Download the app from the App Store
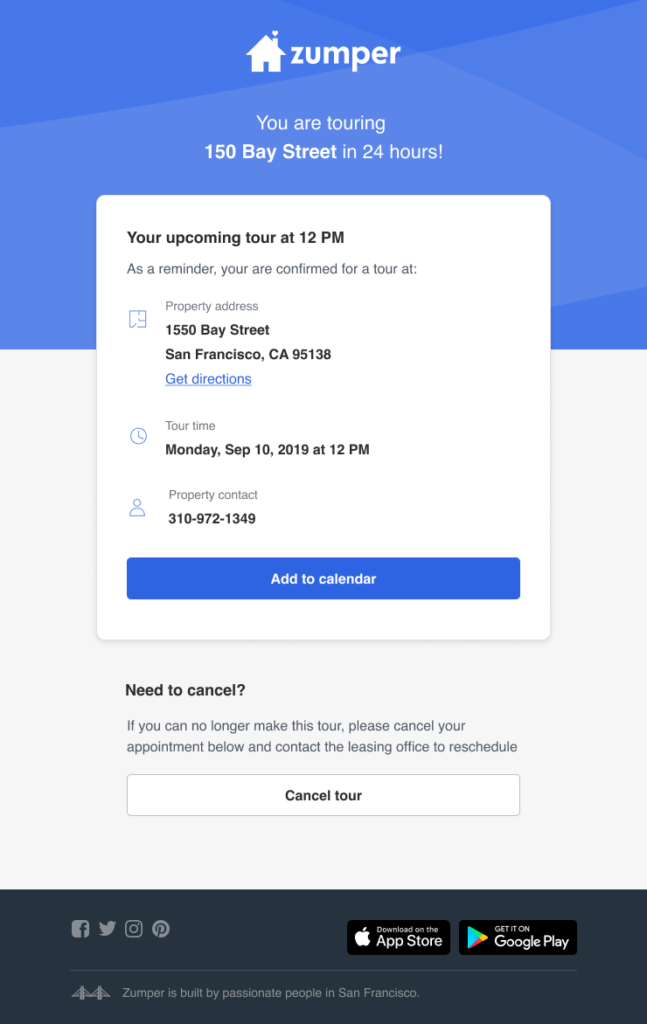Viewport: 647px width, 1024px height. (x=398, y=937)
